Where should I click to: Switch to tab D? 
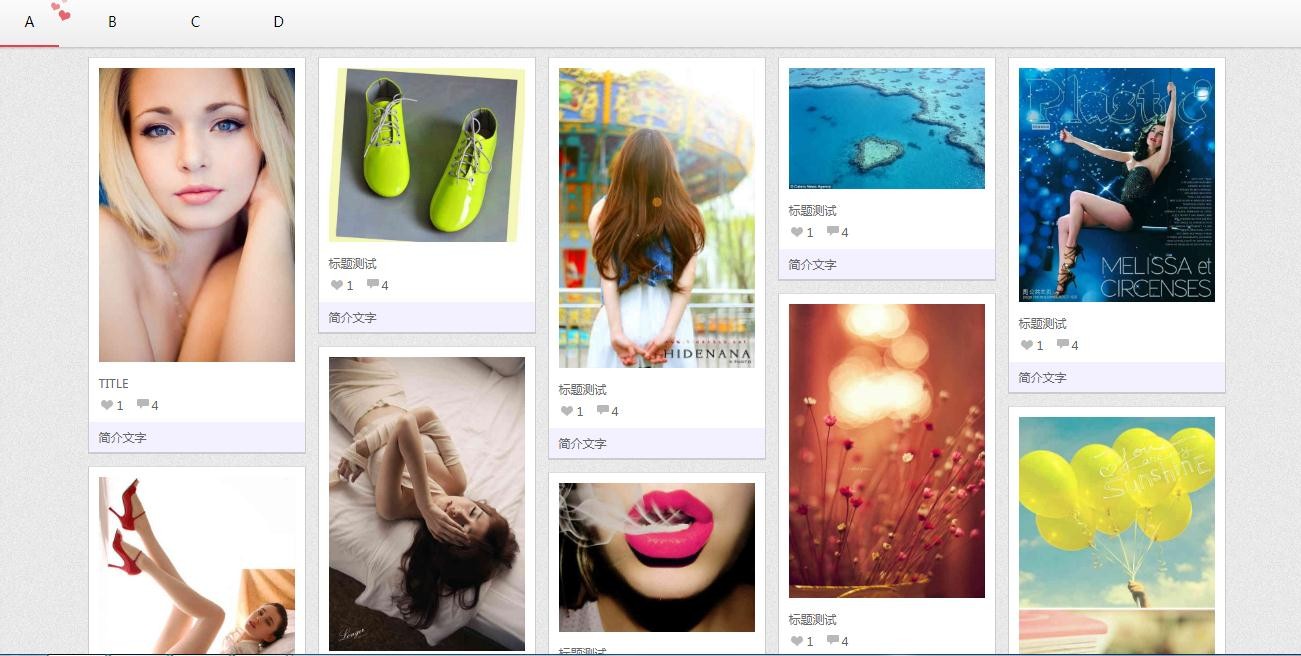[278, 22]
